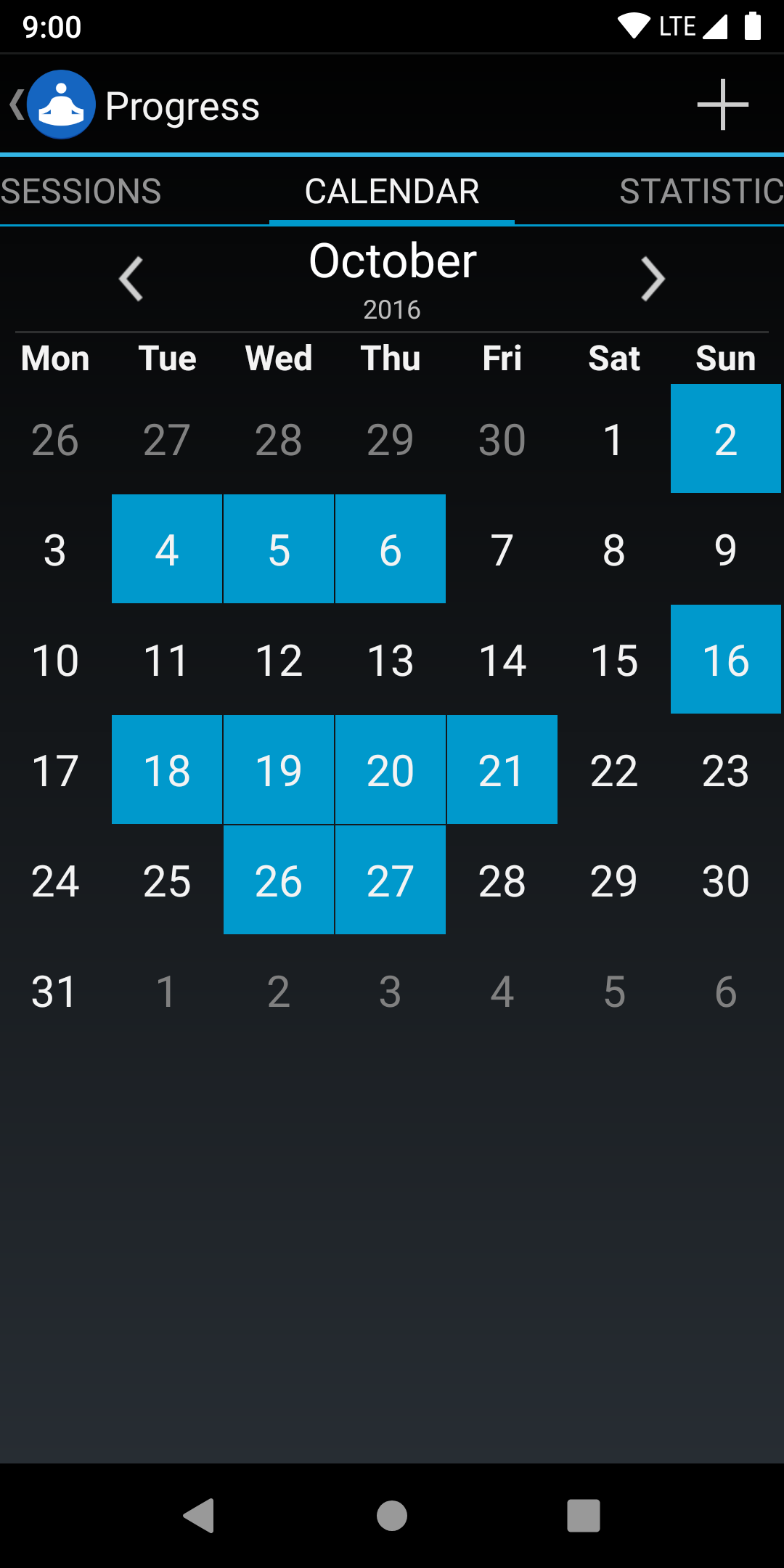Select October 31 on the calendar
Viewport: 784px width, 1568px height.
pos(55,991)
